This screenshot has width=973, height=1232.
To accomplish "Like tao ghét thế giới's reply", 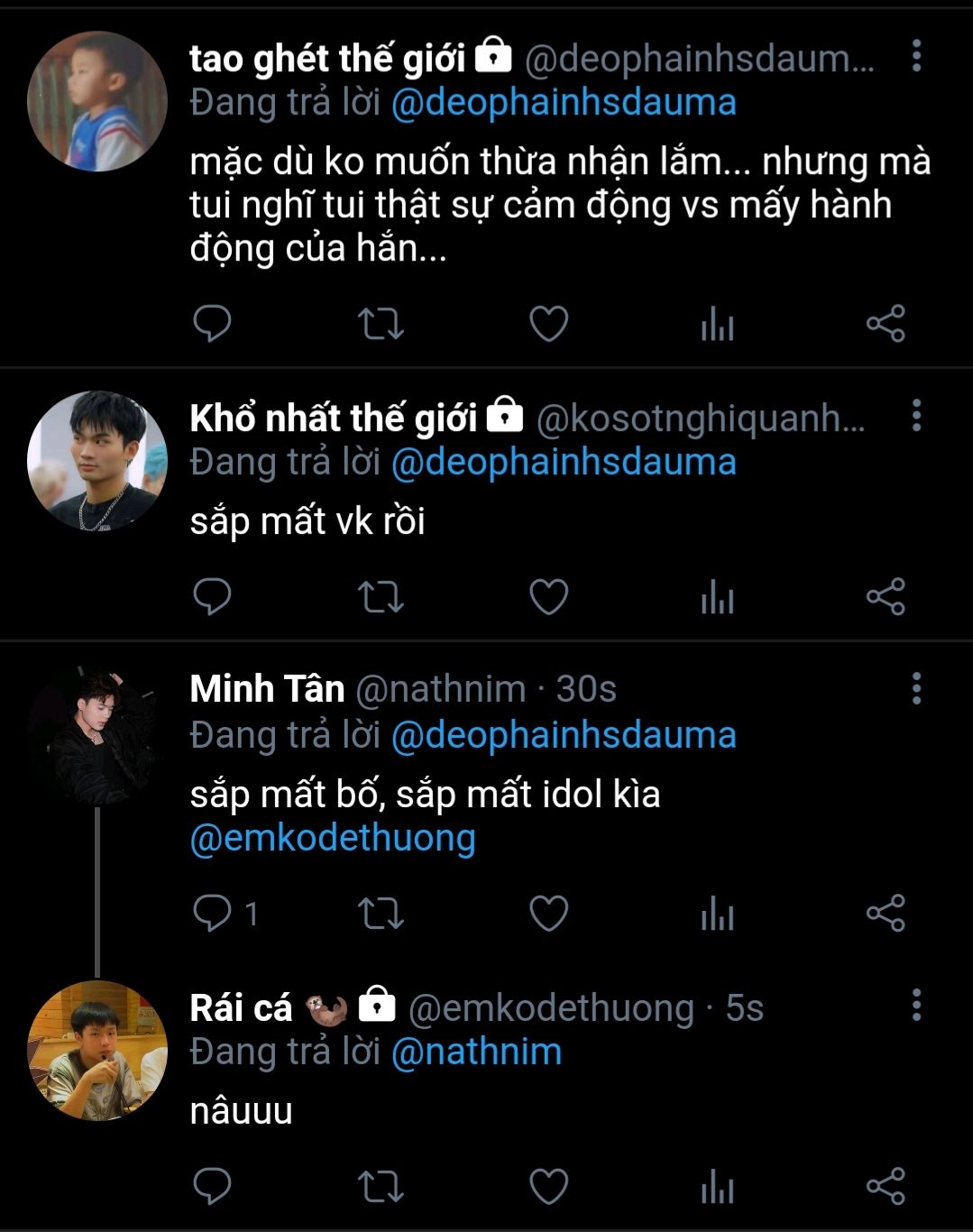I will pos(548,324).
